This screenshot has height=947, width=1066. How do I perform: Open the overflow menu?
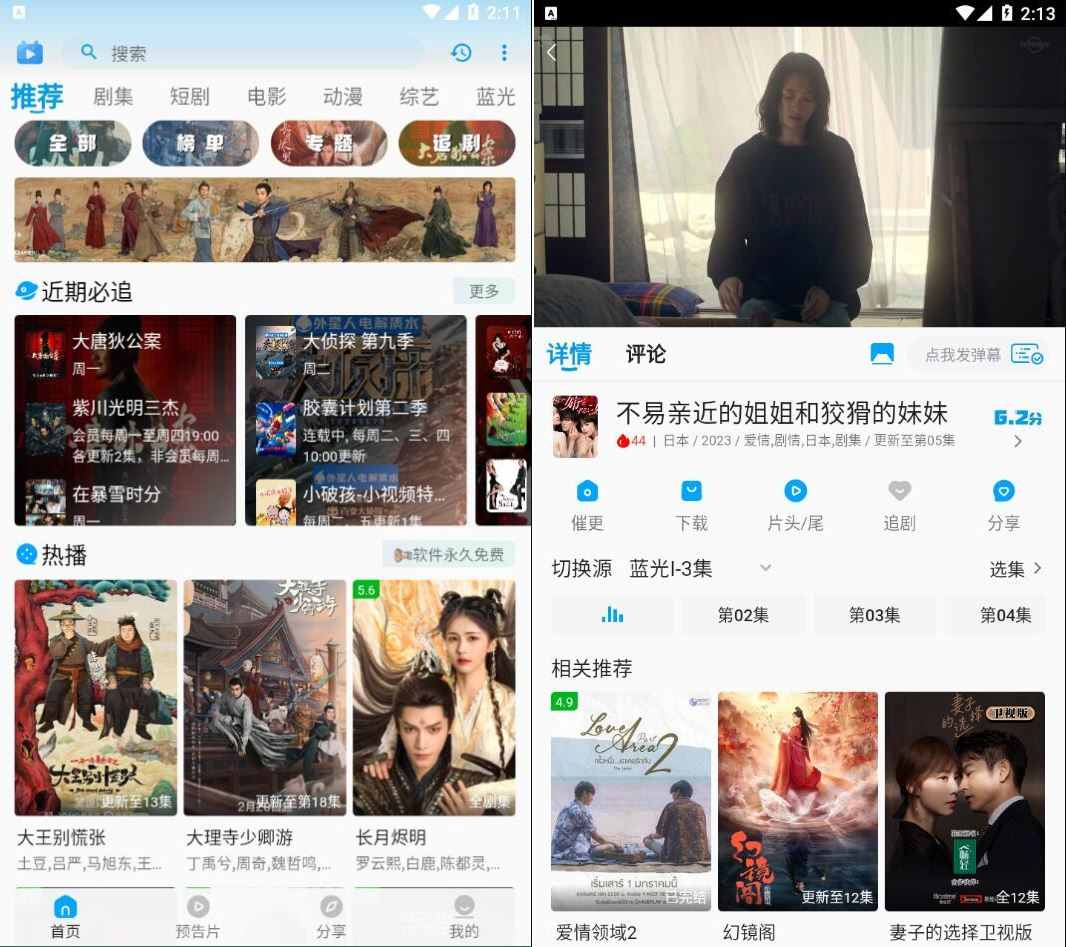coord(504,52)
